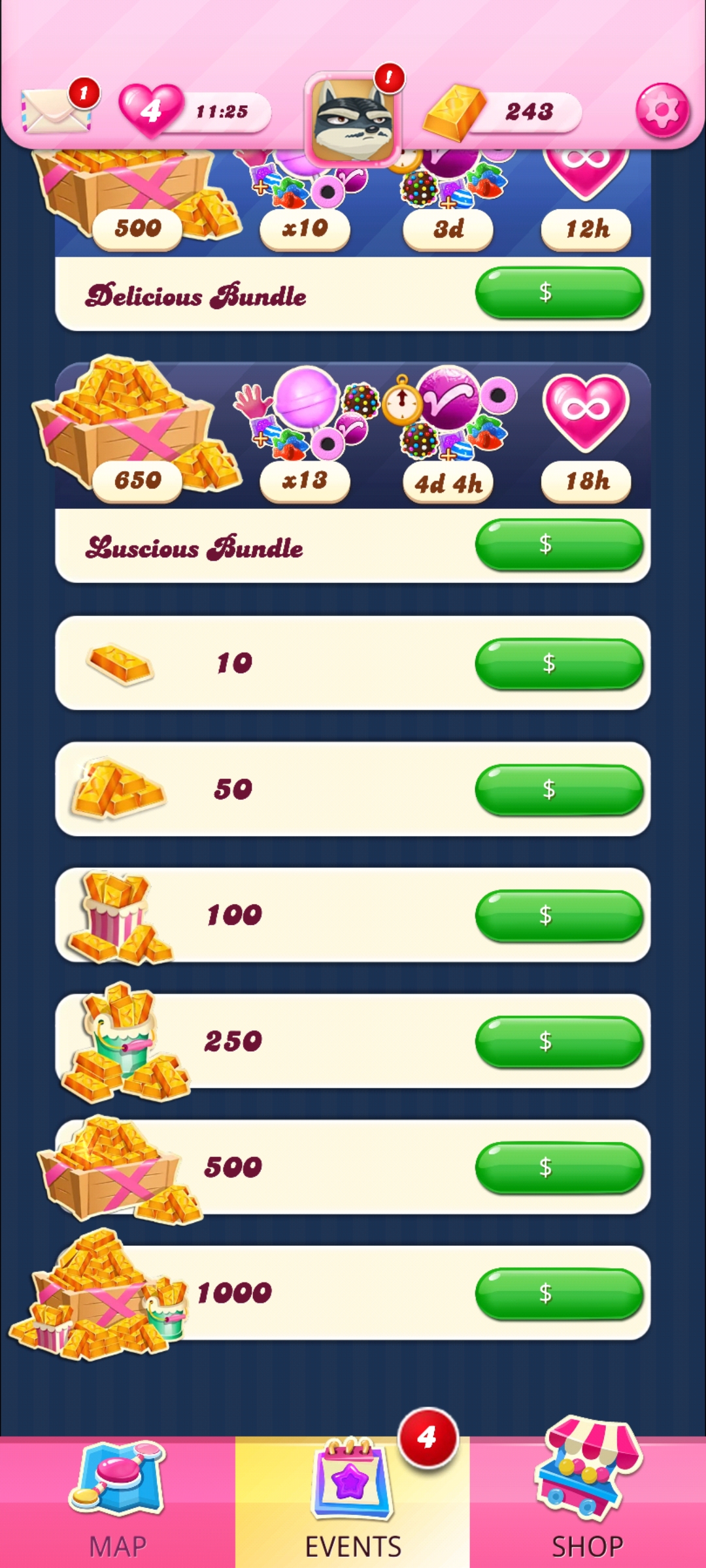
Task: Buy the Luscious Bundle
Action: coord(559,544)
